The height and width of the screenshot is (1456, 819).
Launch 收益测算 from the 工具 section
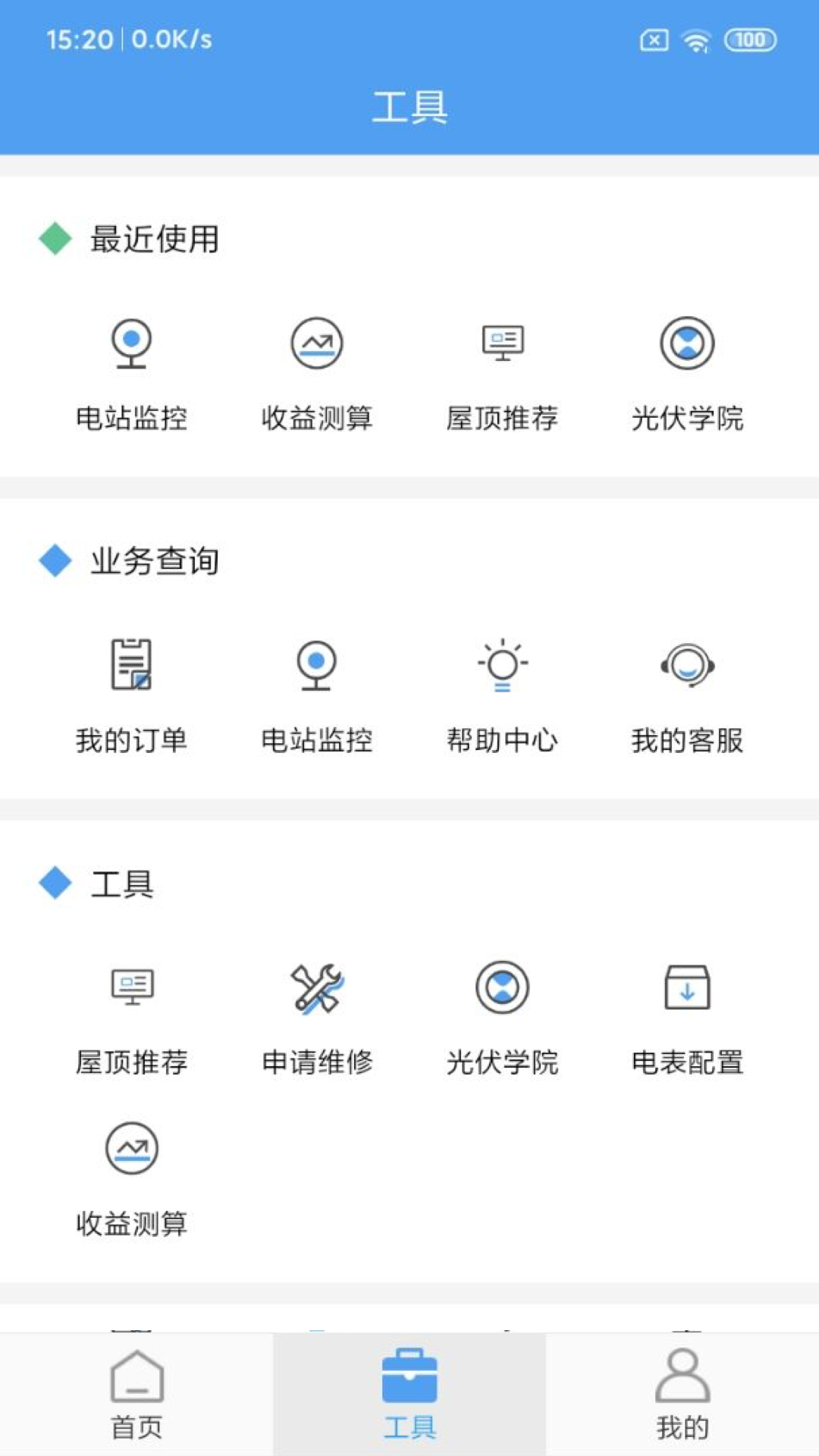point(131,1178)
